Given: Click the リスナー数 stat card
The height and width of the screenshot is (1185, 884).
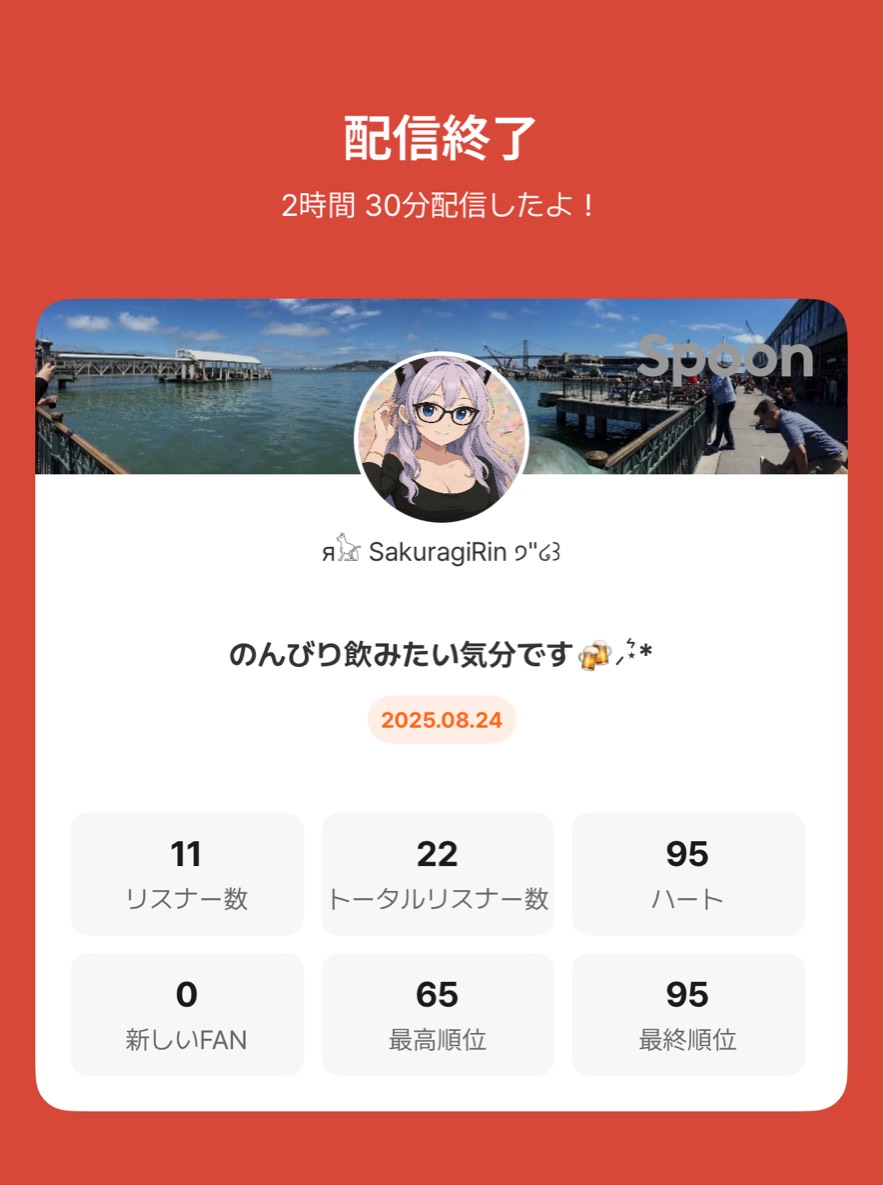Looking at the screenshot, I should coord(186,873).
